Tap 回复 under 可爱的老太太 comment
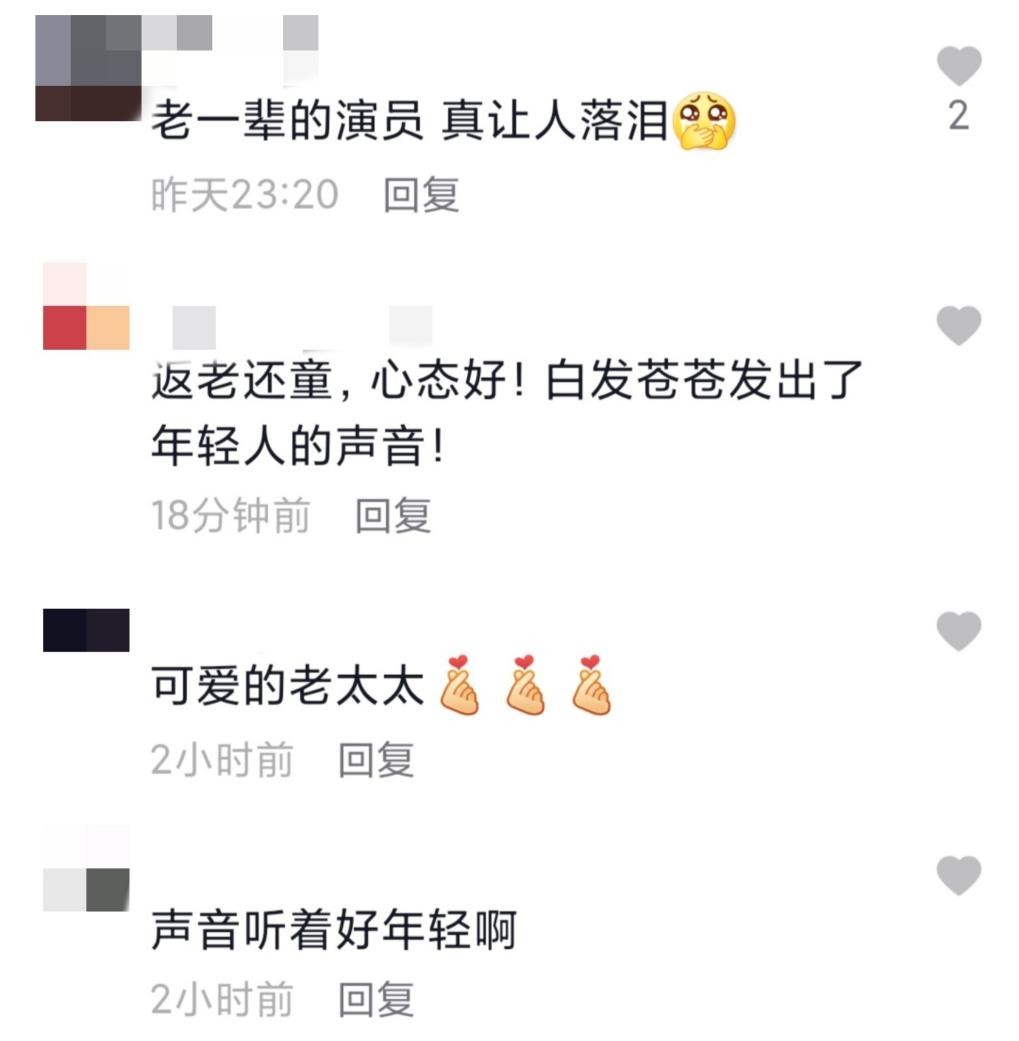Viewport: 1019px width, 1041px height. (376, 761)
